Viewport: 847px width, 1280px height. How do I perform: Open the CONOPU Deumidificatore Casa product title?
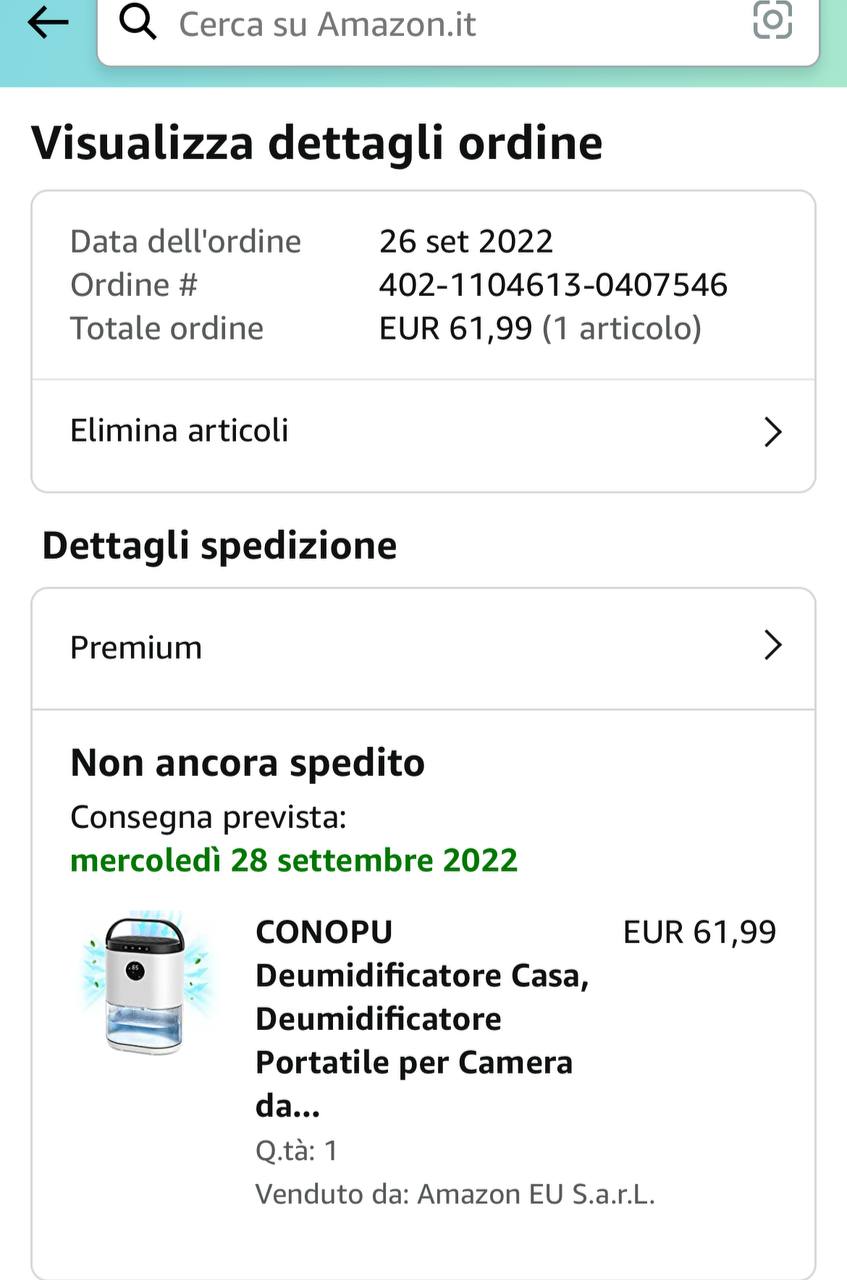422,1019
